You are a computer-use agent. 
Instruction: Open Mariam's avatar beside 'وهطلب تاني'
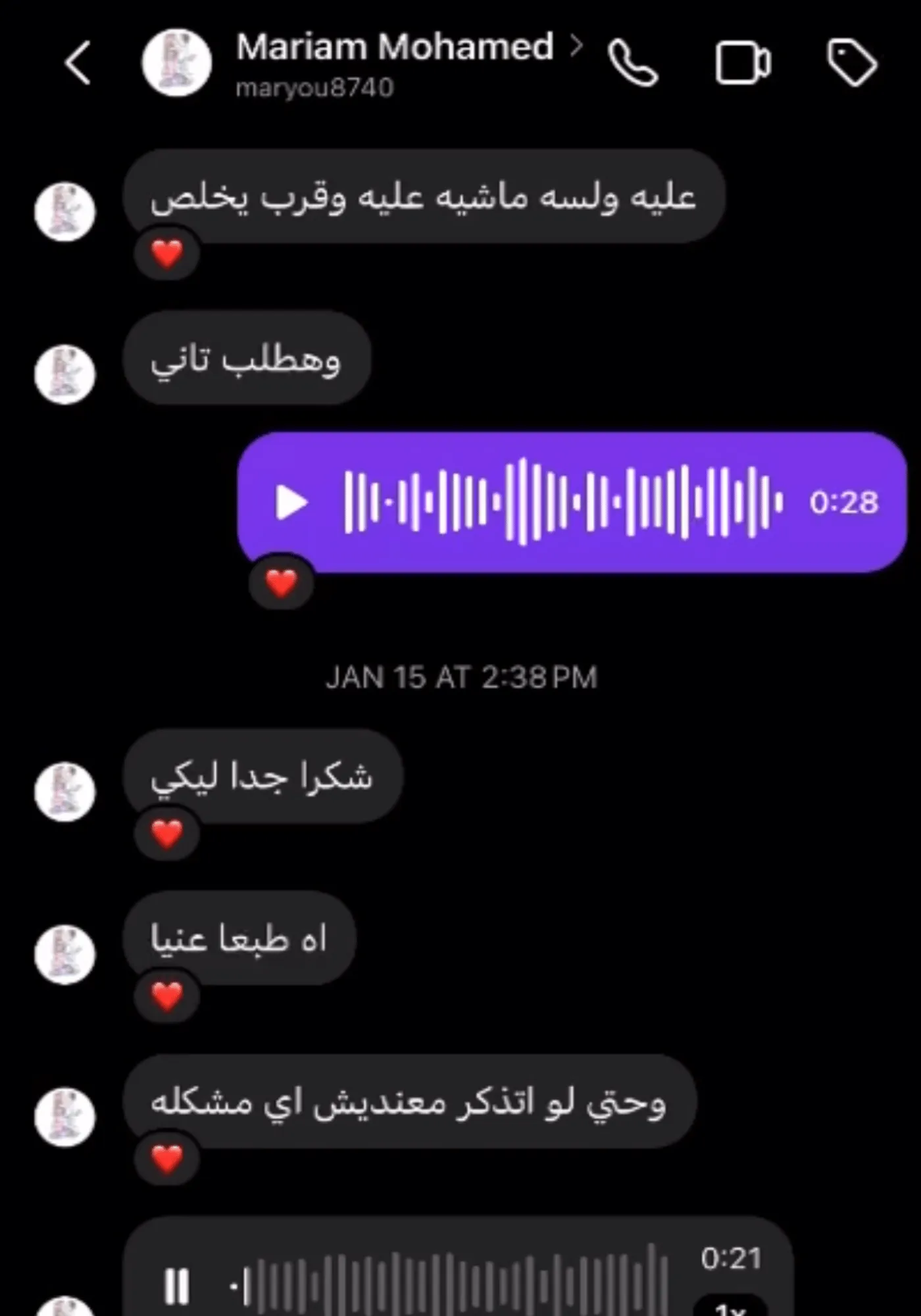coord(64,374)
